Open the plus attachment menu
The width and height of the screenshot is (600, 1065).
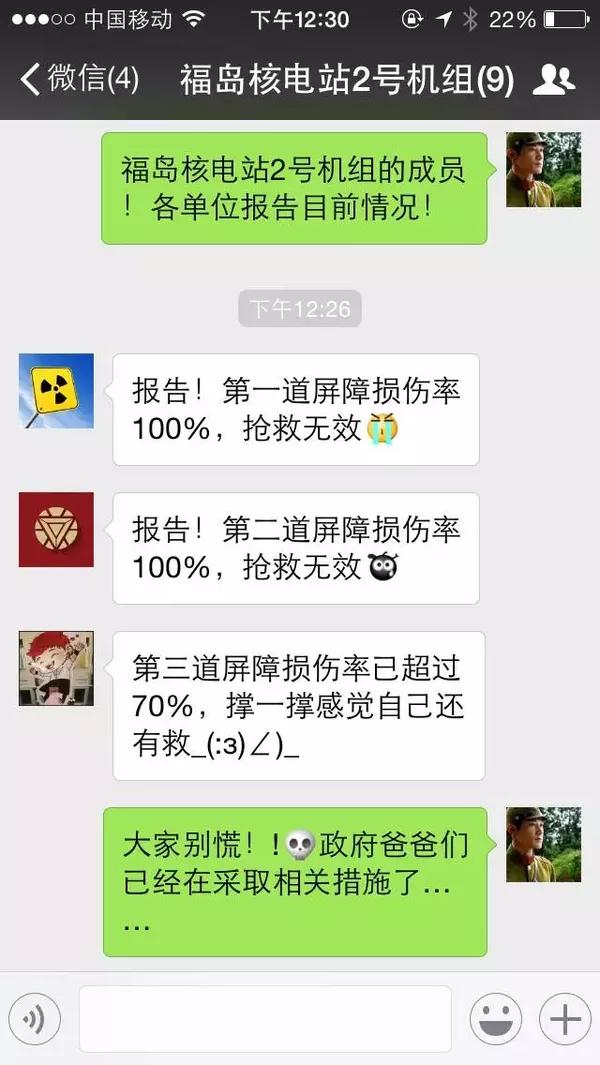click(x=565, y=1019)
